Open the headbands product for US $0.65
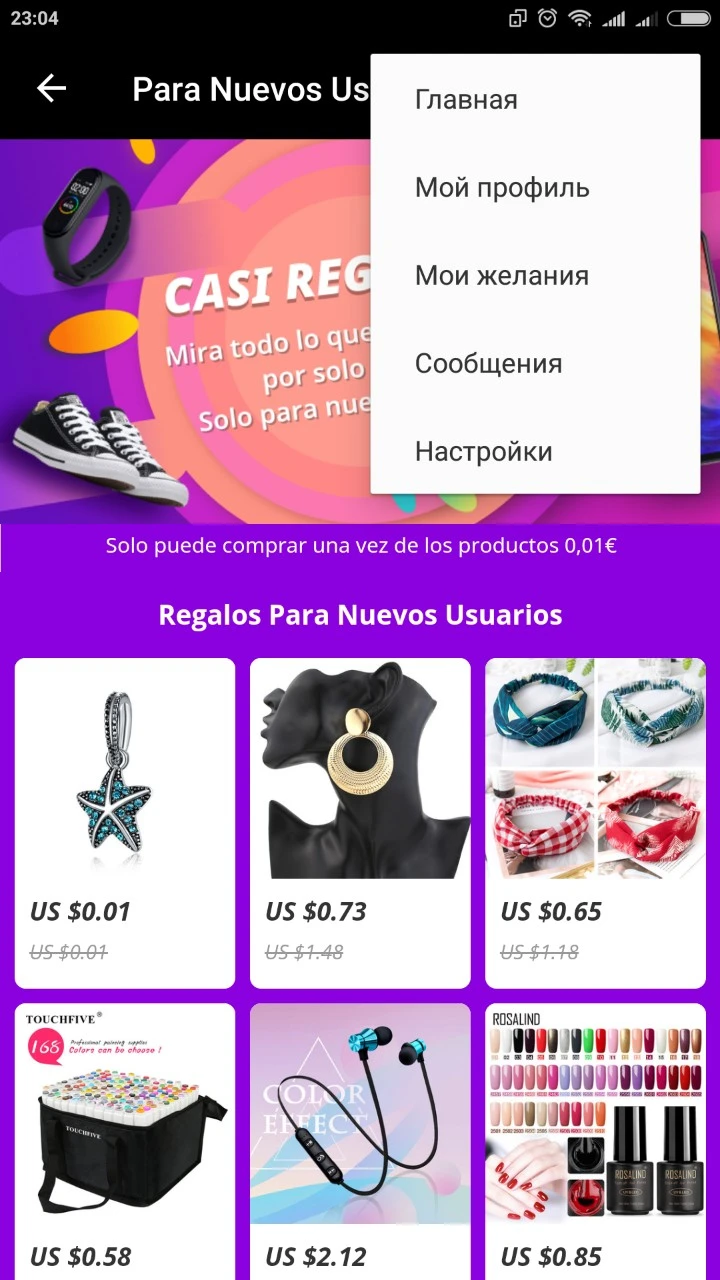 (x=595, y=823)
